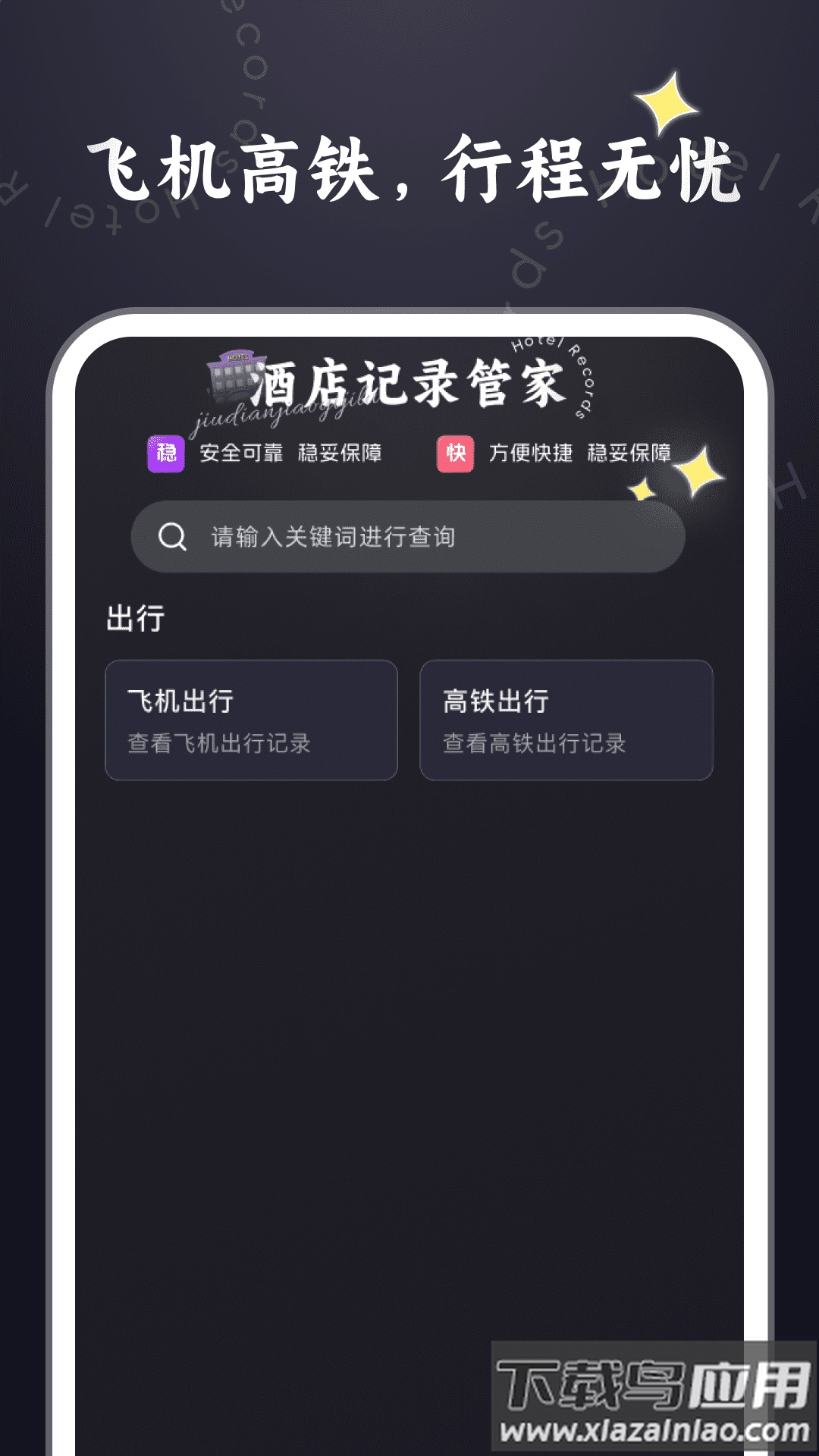
Task: Select the magnifying glass search icon
Action: click(174, 536)
